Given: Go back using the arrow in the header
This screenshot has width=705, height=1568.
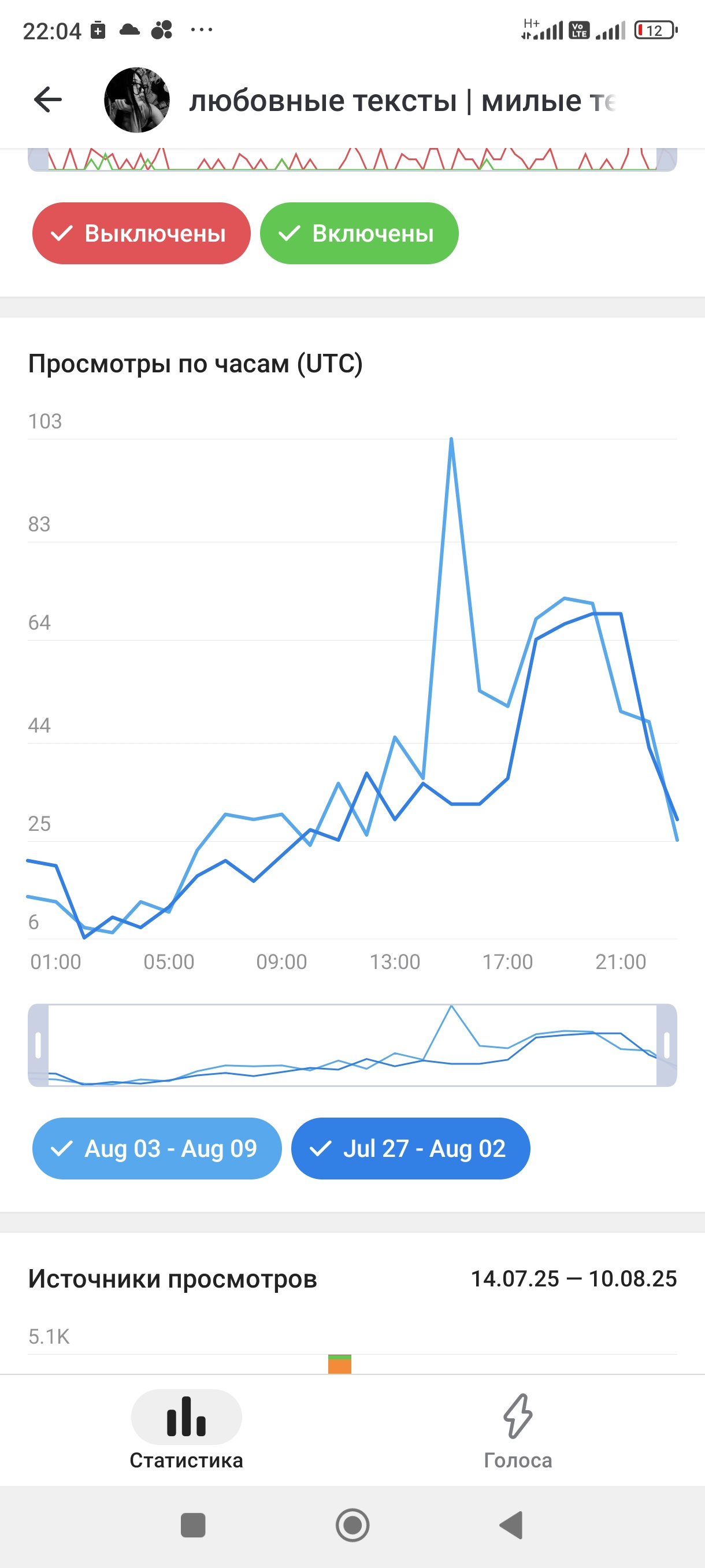Looking at the screenshot, I should [x=48, y=100].
